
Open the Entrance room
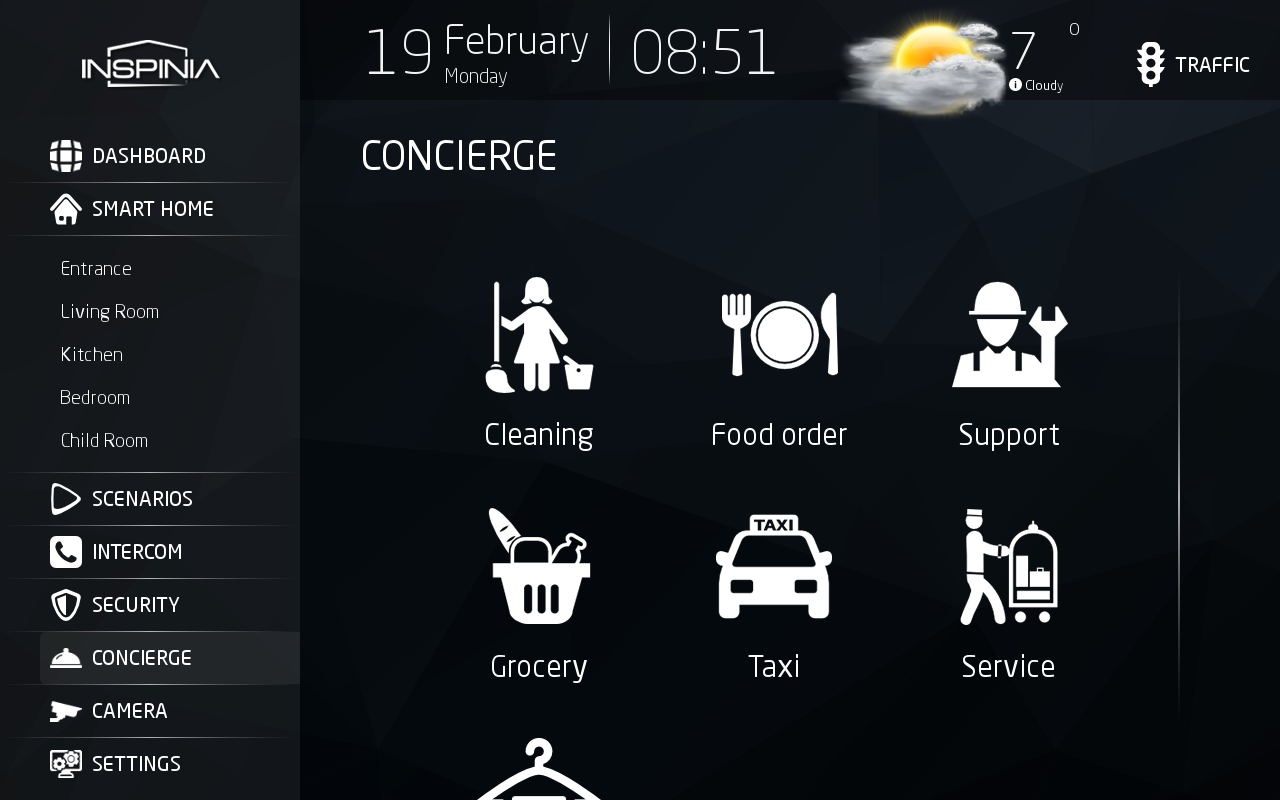click(x=96, y=269)
